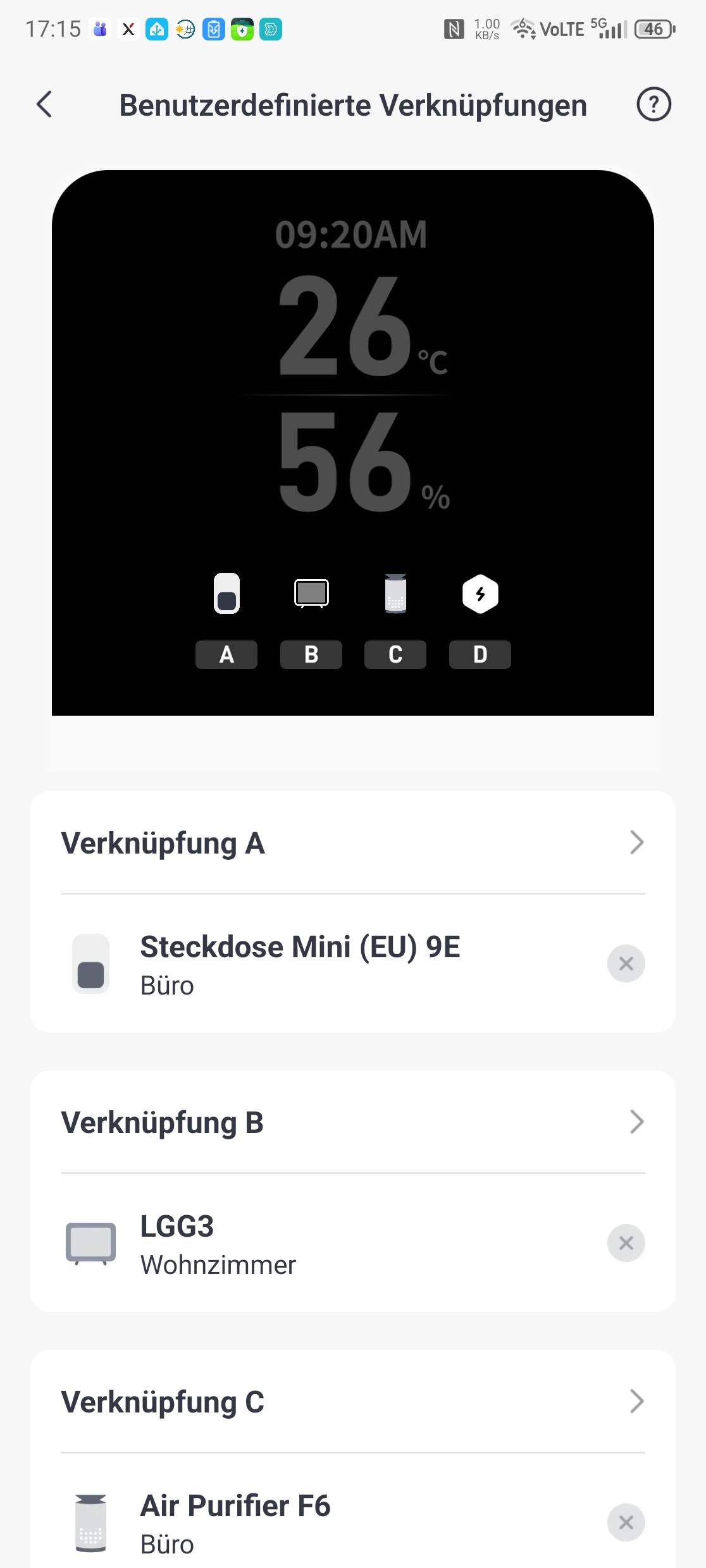This screenshot has width=706, height=1568.
Task: Open Verknüpfung A settings
Action: (352, 843)
